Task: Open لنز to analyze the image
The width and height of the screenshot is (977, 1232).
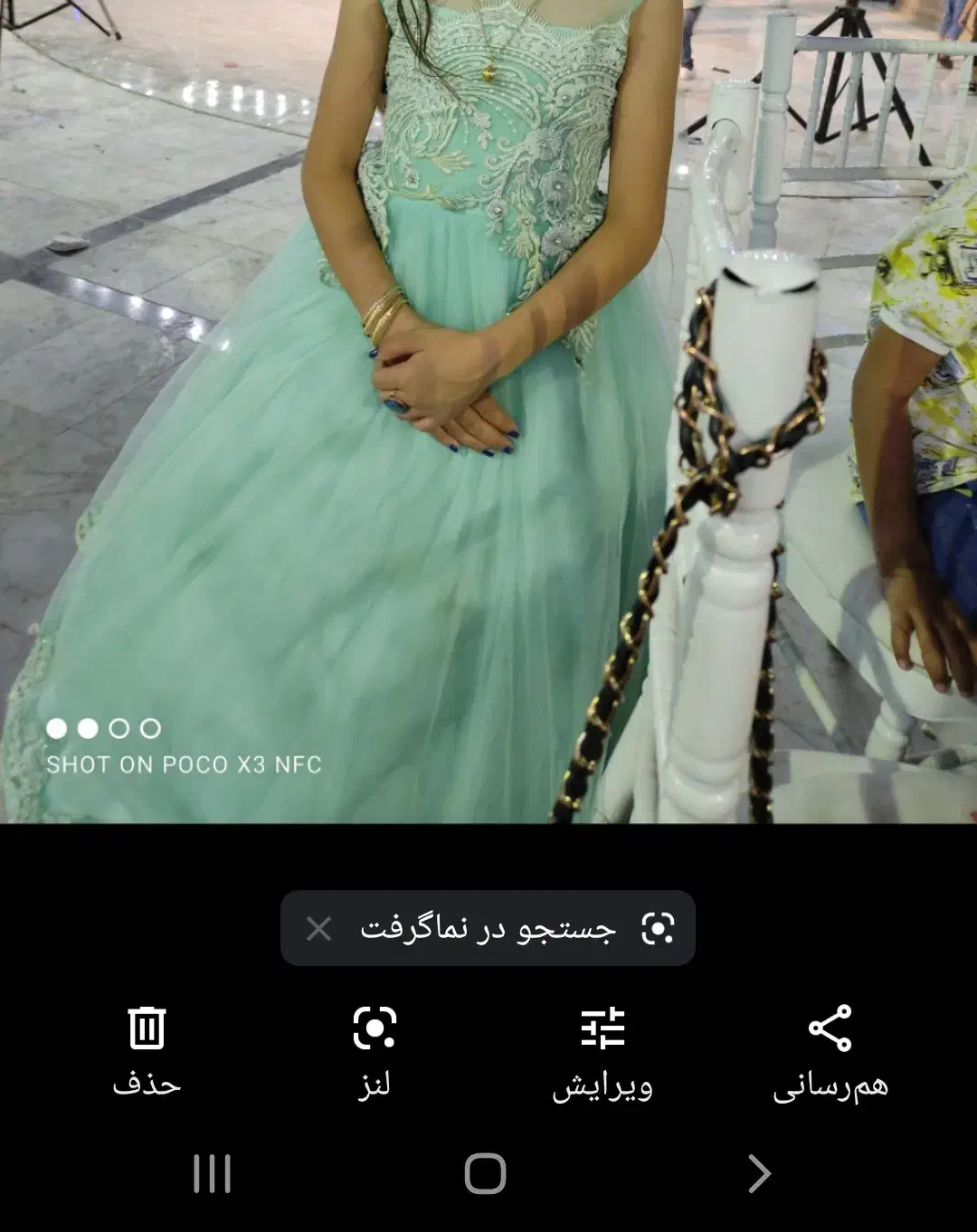Action: (x=375, y=1051)
